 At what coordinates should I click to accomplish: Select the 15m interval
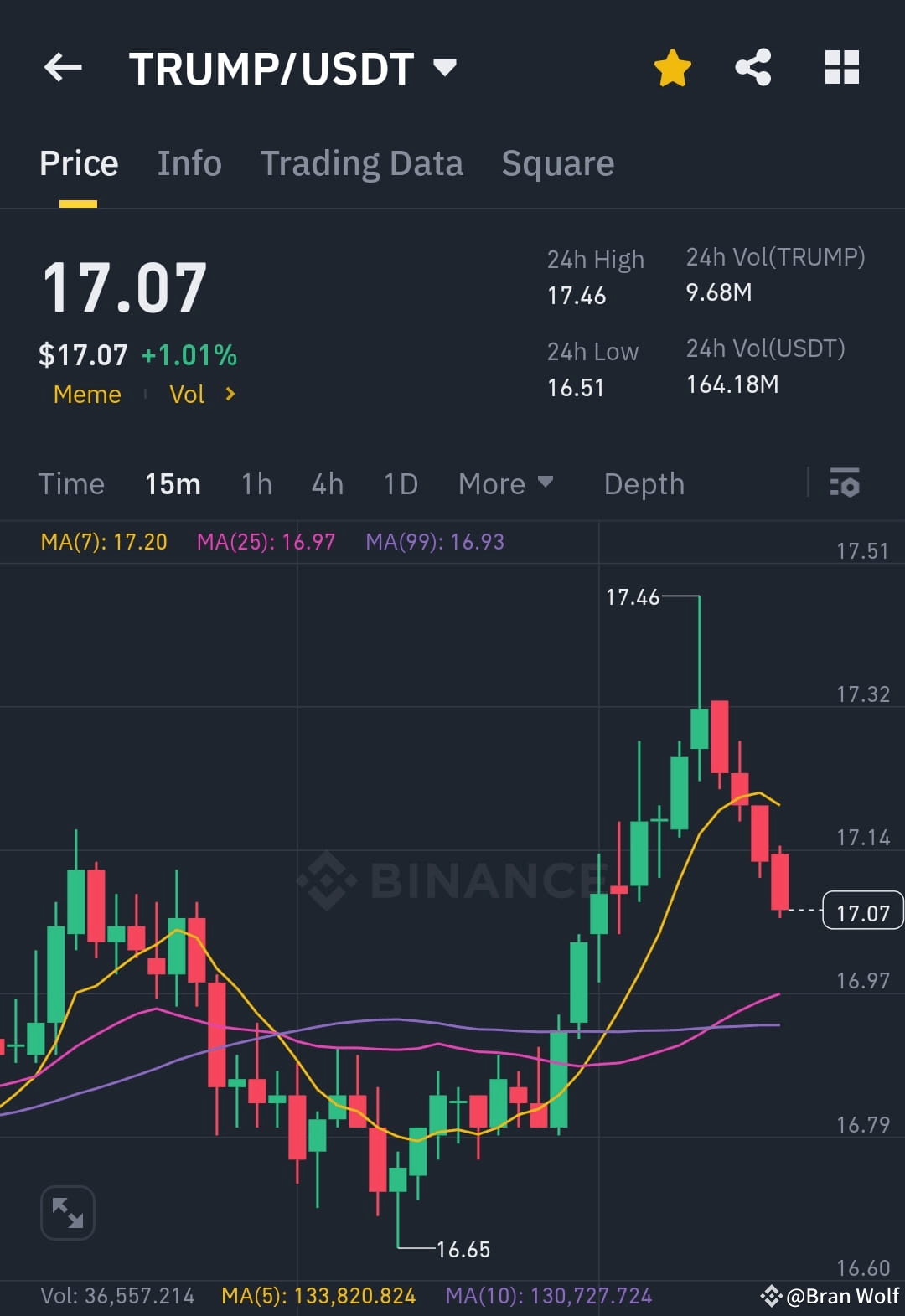coord(172,483)
